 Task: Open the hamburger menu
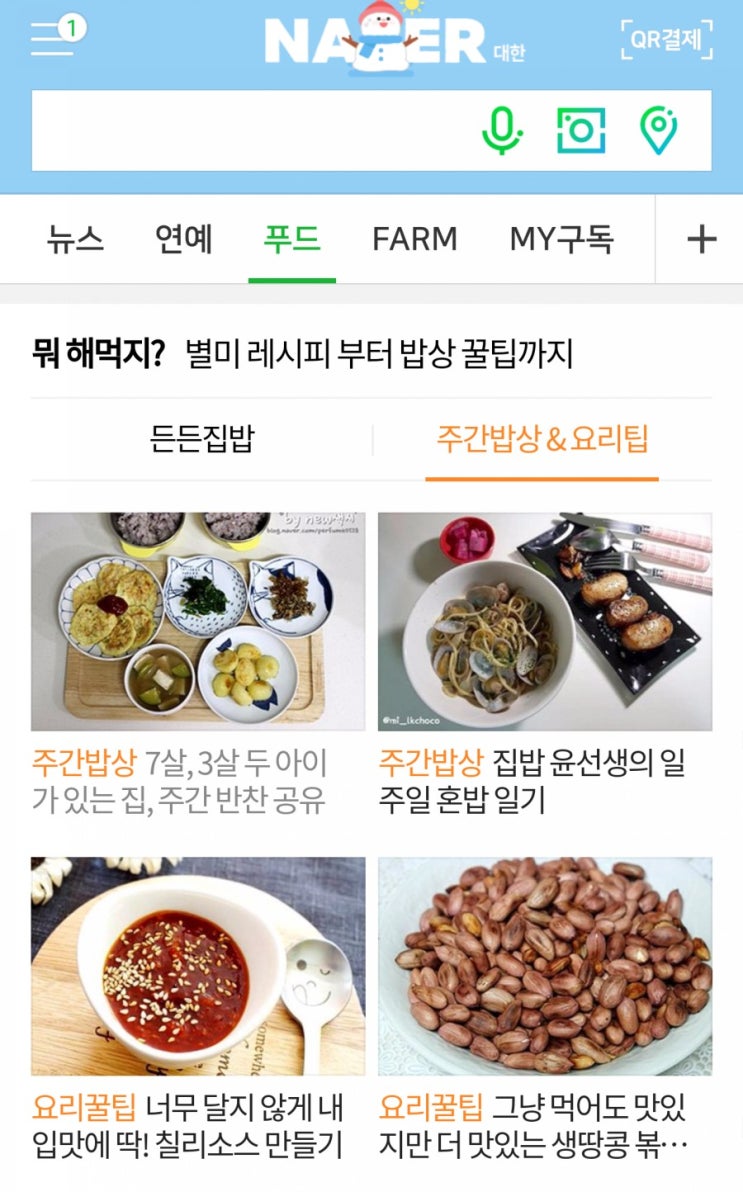(x=52, y=39)
